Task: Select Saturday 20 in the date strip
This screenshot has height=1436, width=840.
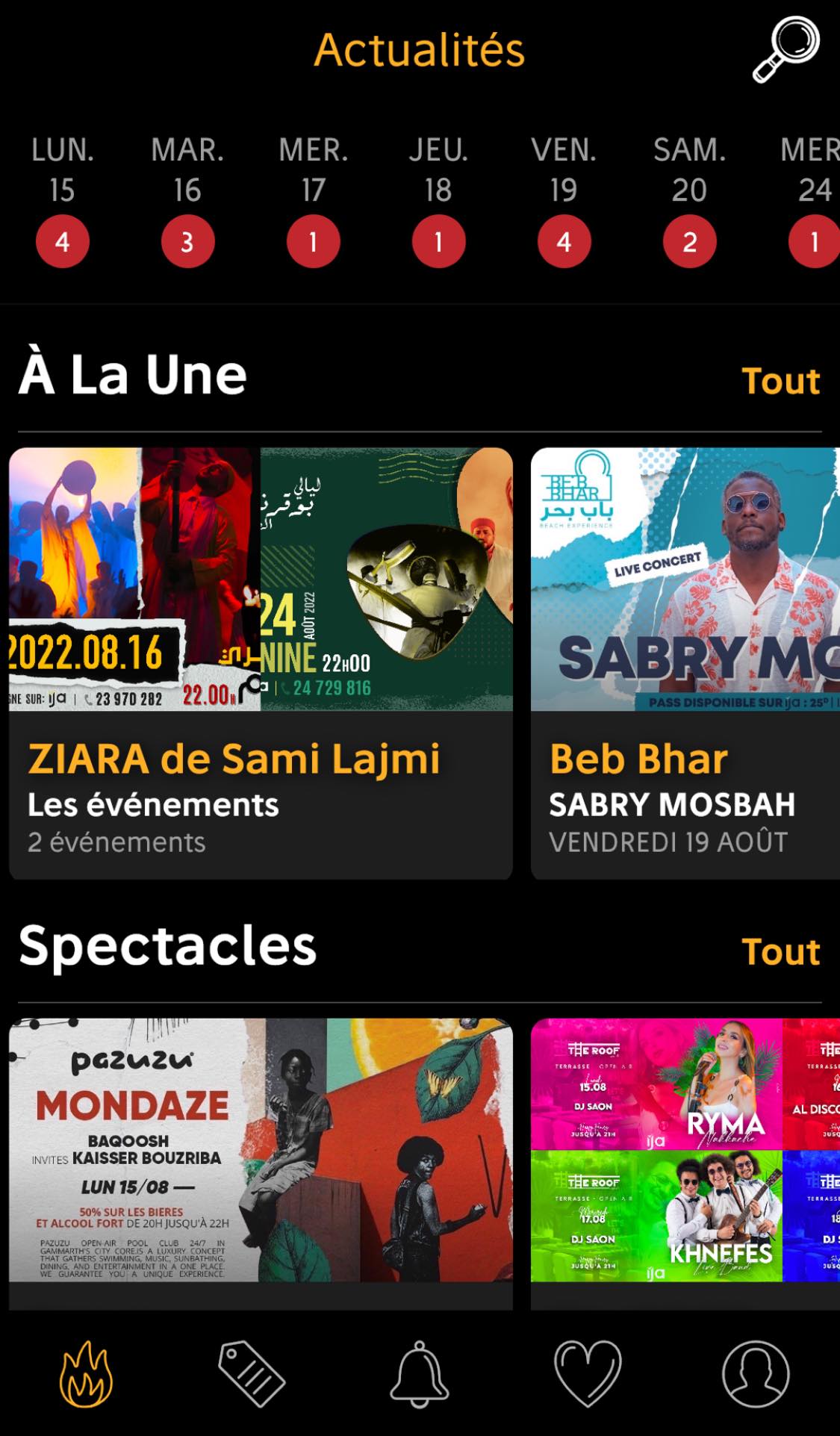Action: [689, 200]
